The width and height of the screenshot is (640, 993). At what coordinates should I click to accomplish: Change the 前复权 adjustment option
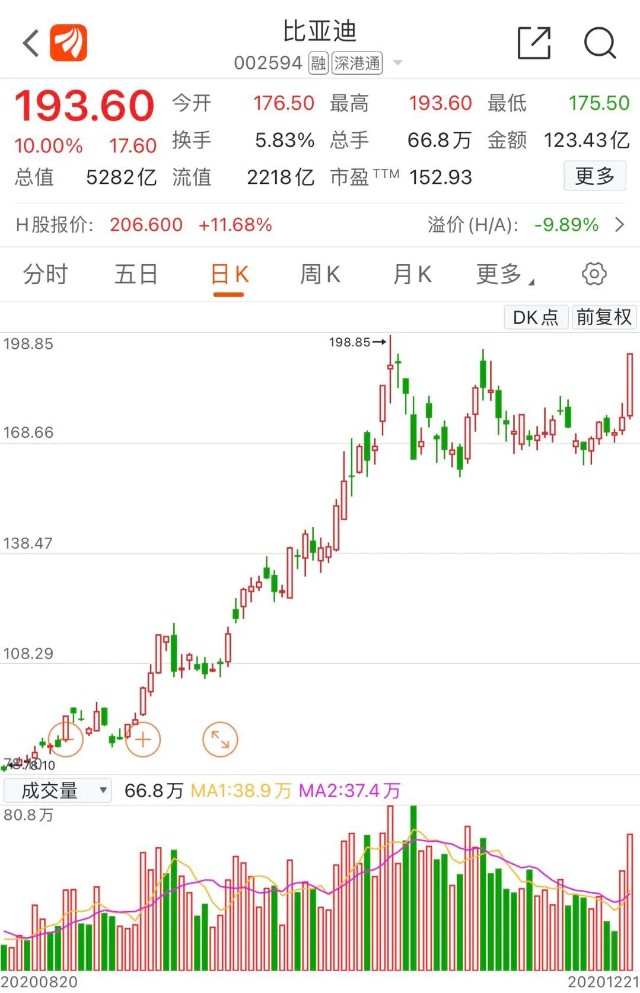click(603, 317)
